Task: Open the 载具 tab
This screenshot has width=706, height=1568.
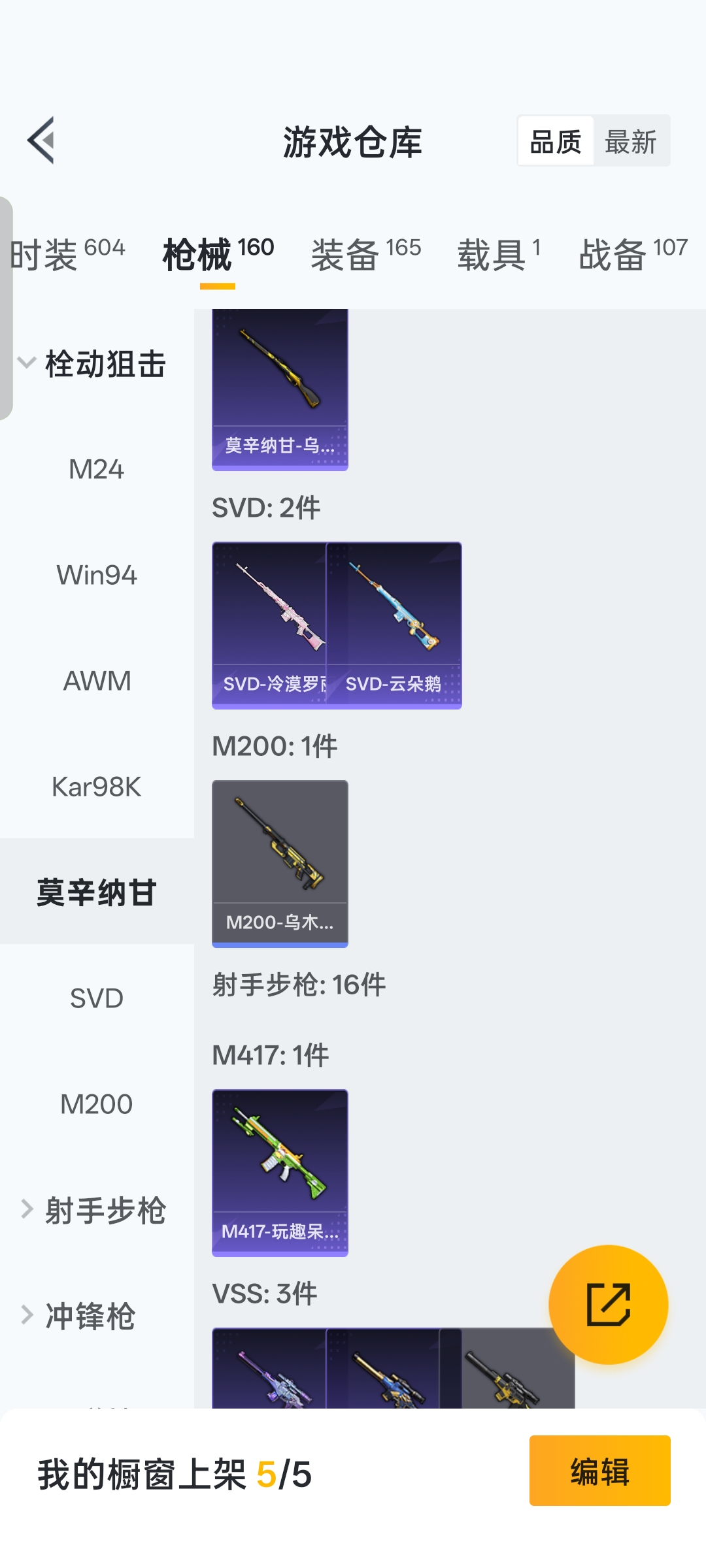Action: tap(498, 253)
